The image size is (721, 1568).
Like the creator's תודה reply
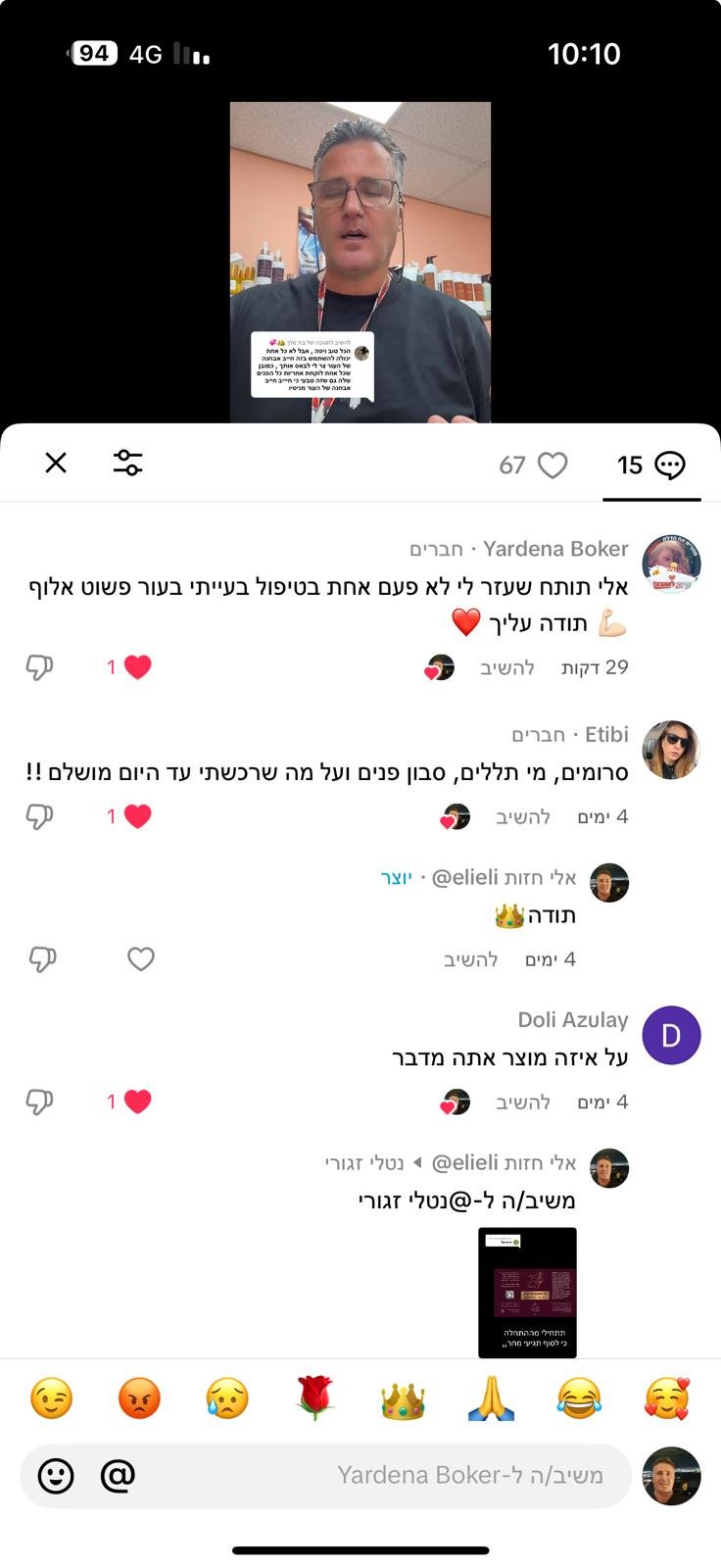pos(141,959)
